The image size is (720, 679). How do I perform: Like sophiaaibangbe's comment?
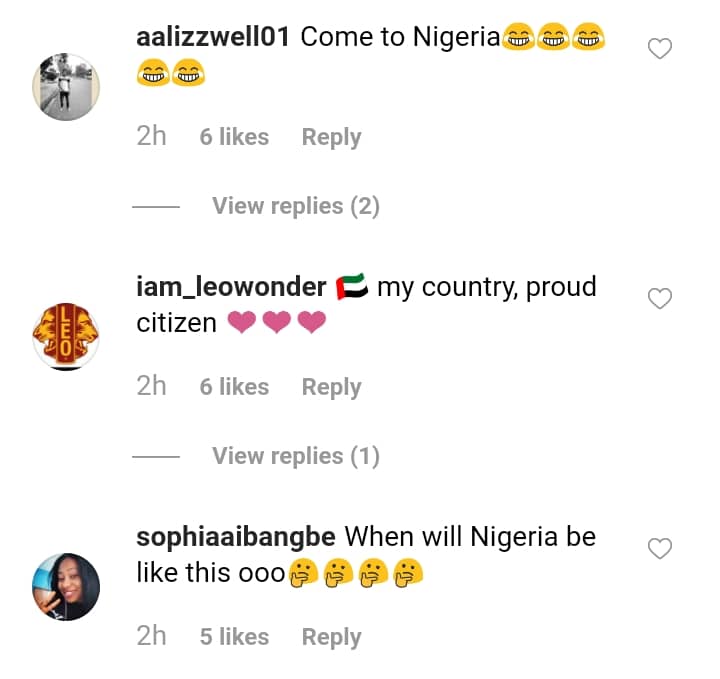pyautogui.click(x=660, y=548)
